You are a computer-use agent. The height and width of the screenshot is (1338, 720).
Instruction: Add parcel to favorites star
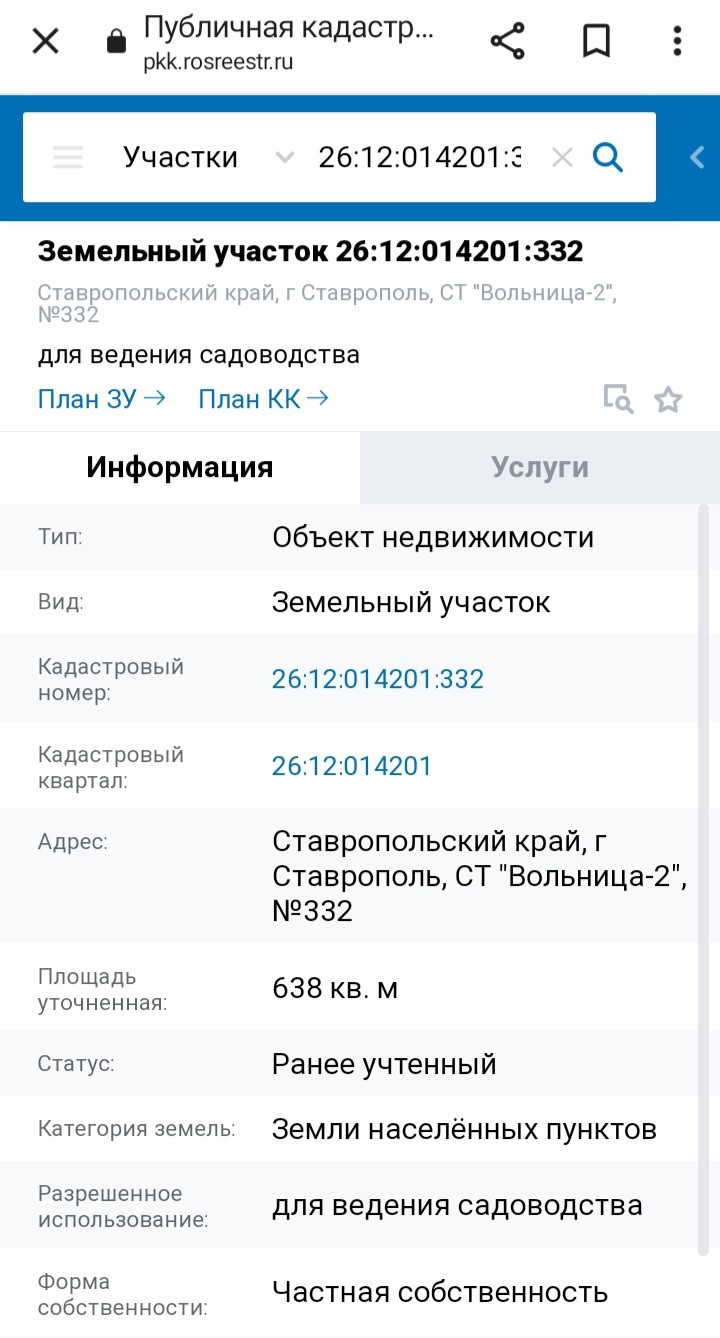pos(668,400)
